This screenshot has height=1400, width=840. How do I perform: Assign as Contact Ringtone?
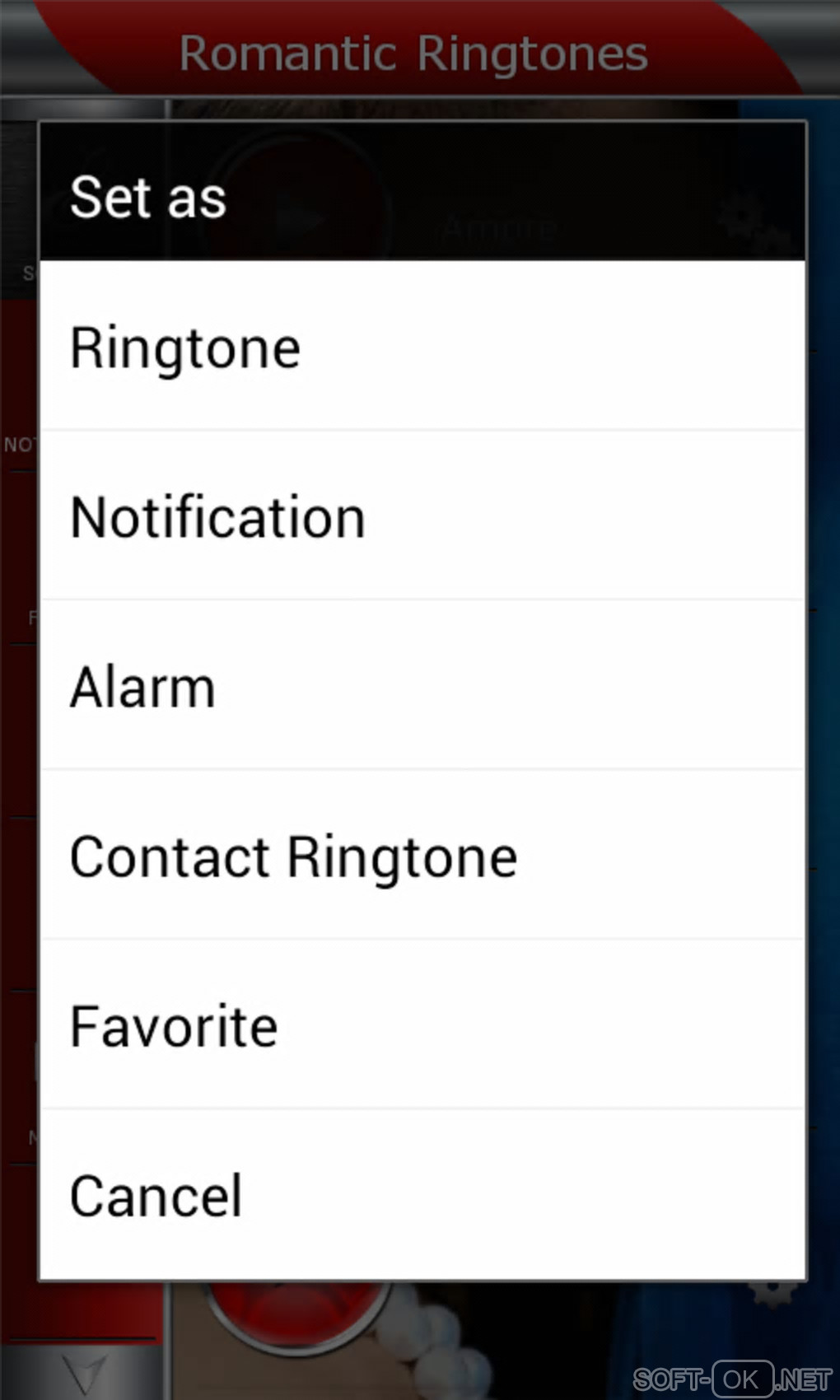point(422,856)
